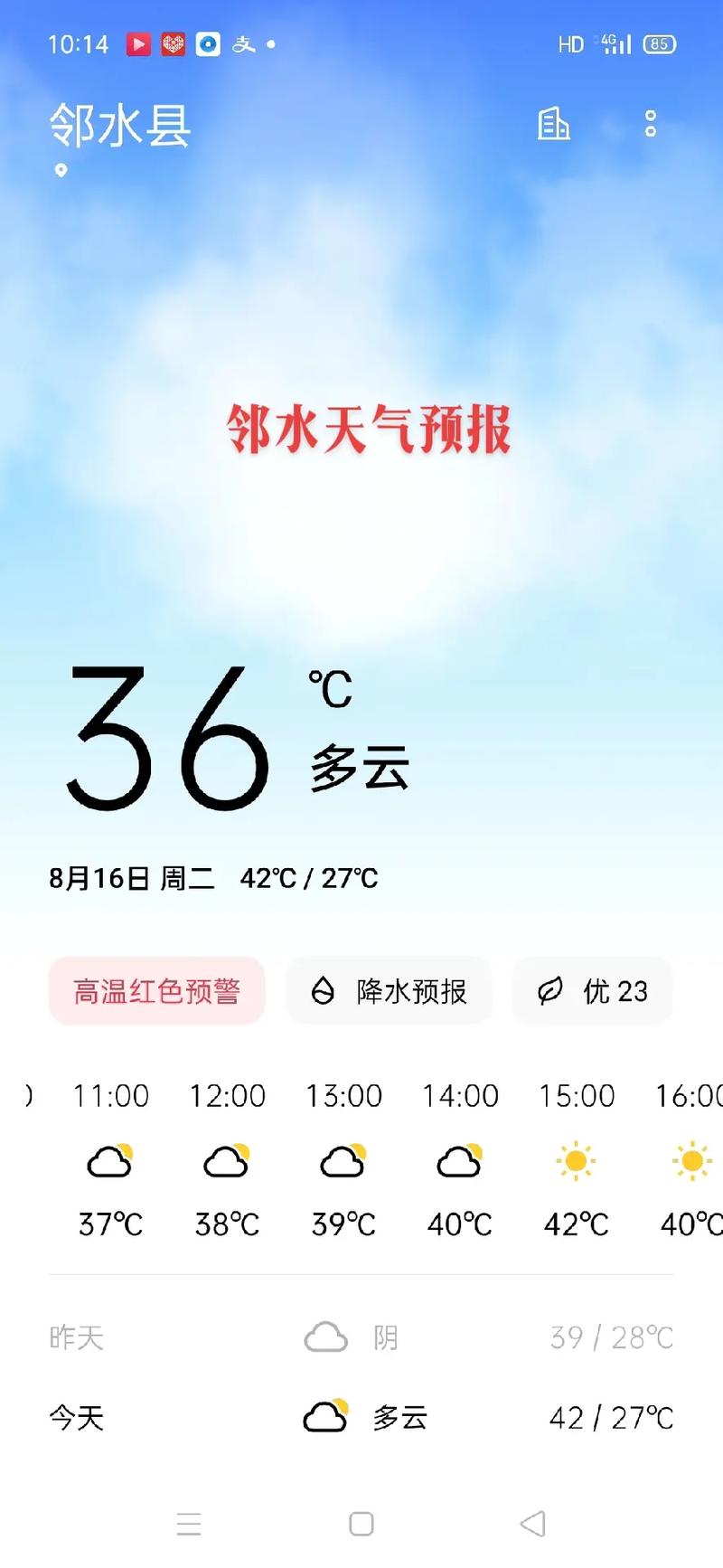Tap 今天 to view today's details
Viewport: 723px width, 1568px height.
(x=75, y=1416)
